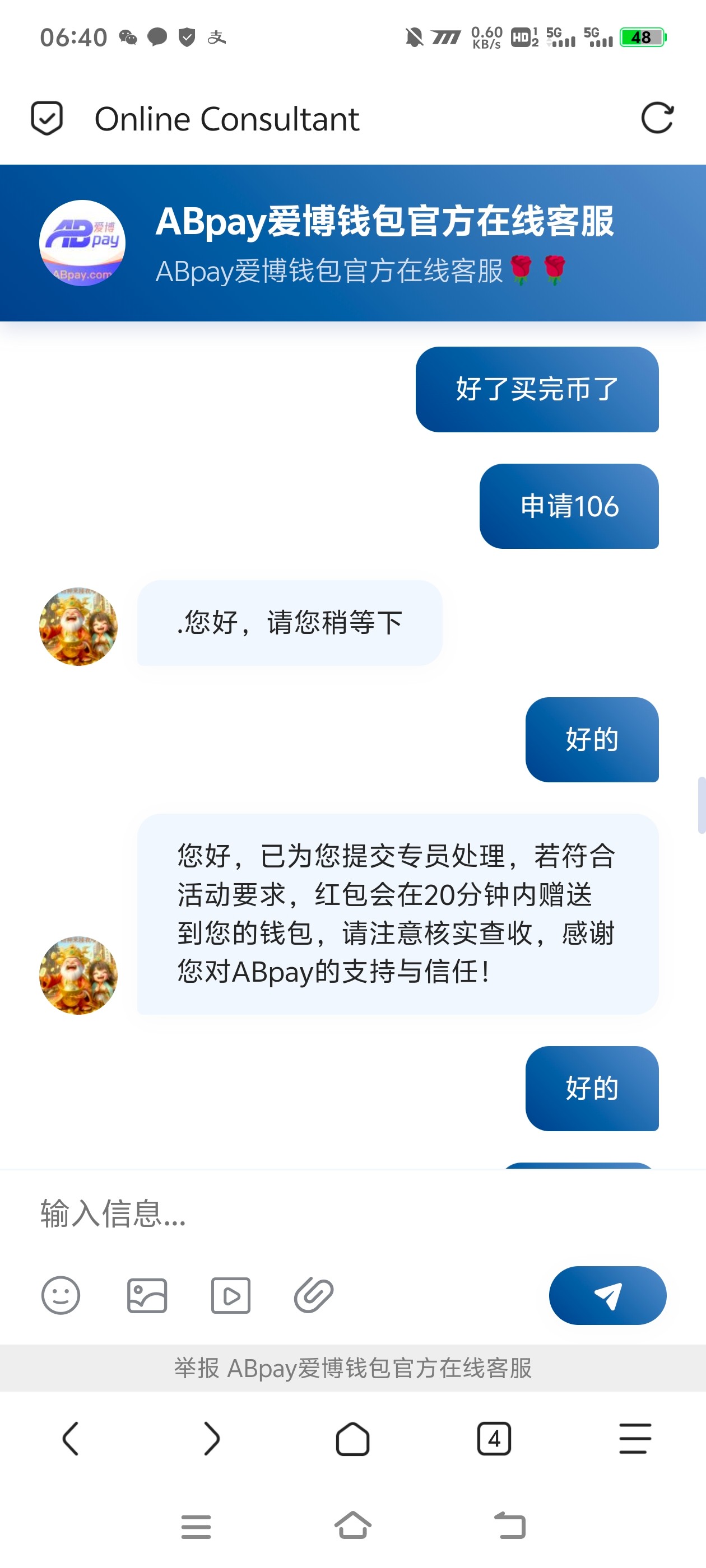Go back in the browser

[x=71, y=1439]
